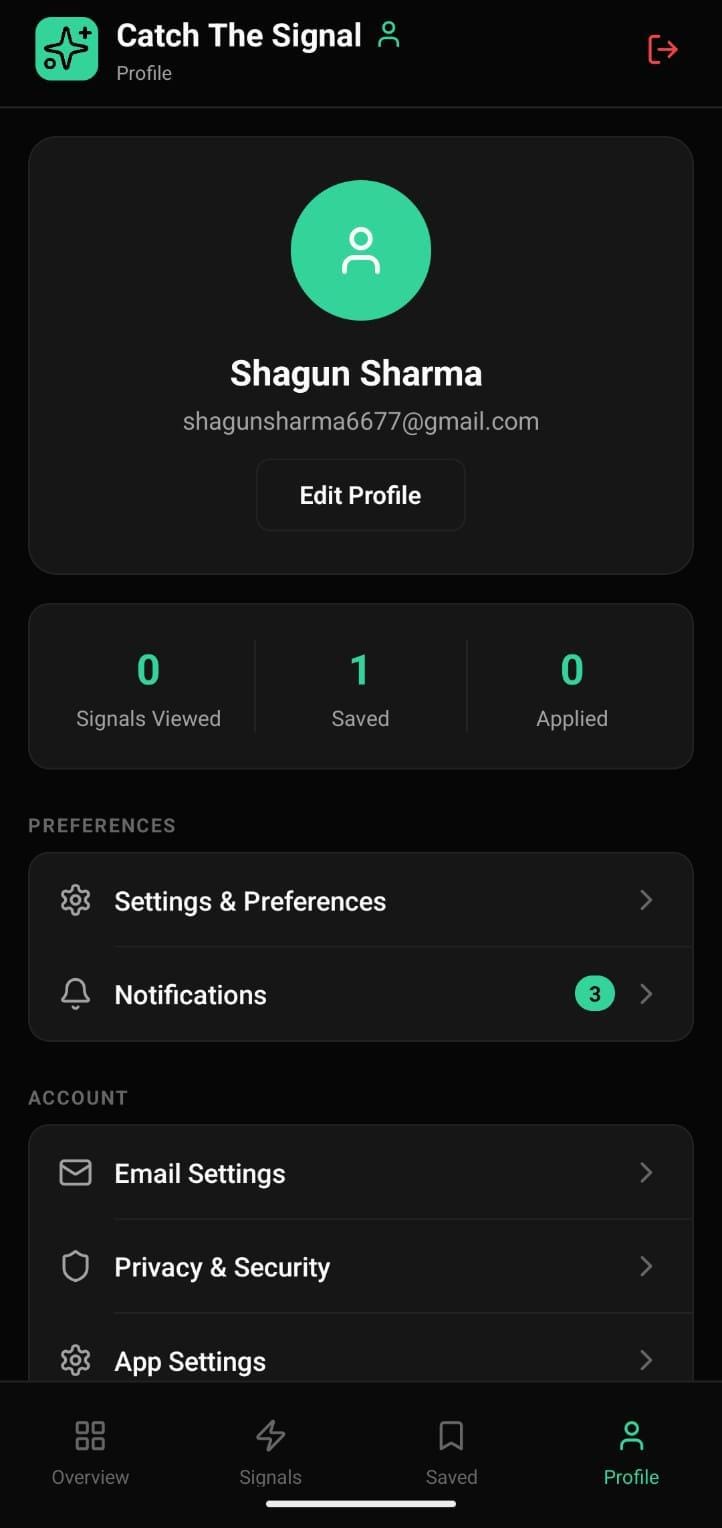Click the notifications bell icon
Viewport: 722px width, 1528px height.
pos(75,994)
